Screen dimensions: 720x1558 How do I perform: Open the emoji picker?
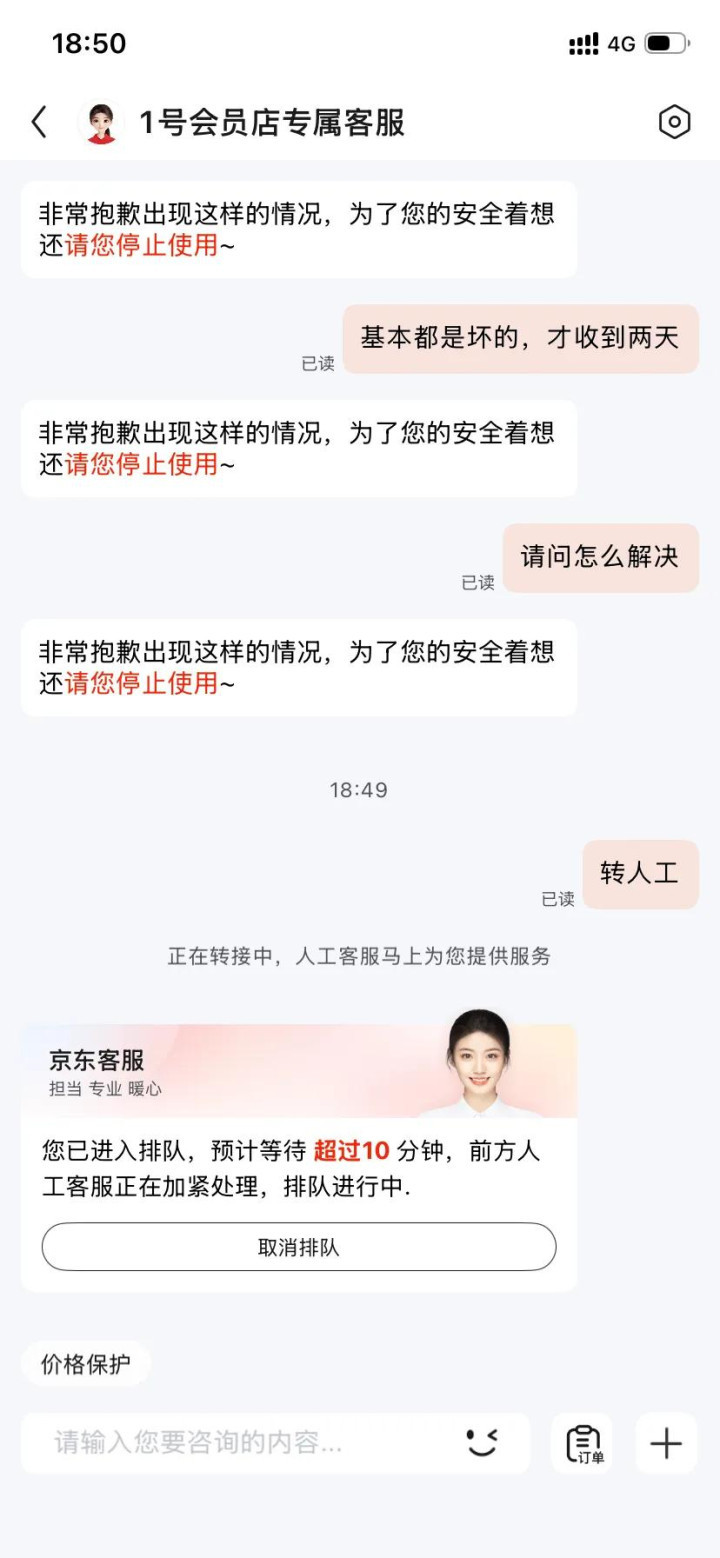pyautogui.click(x=482, y=1443)
